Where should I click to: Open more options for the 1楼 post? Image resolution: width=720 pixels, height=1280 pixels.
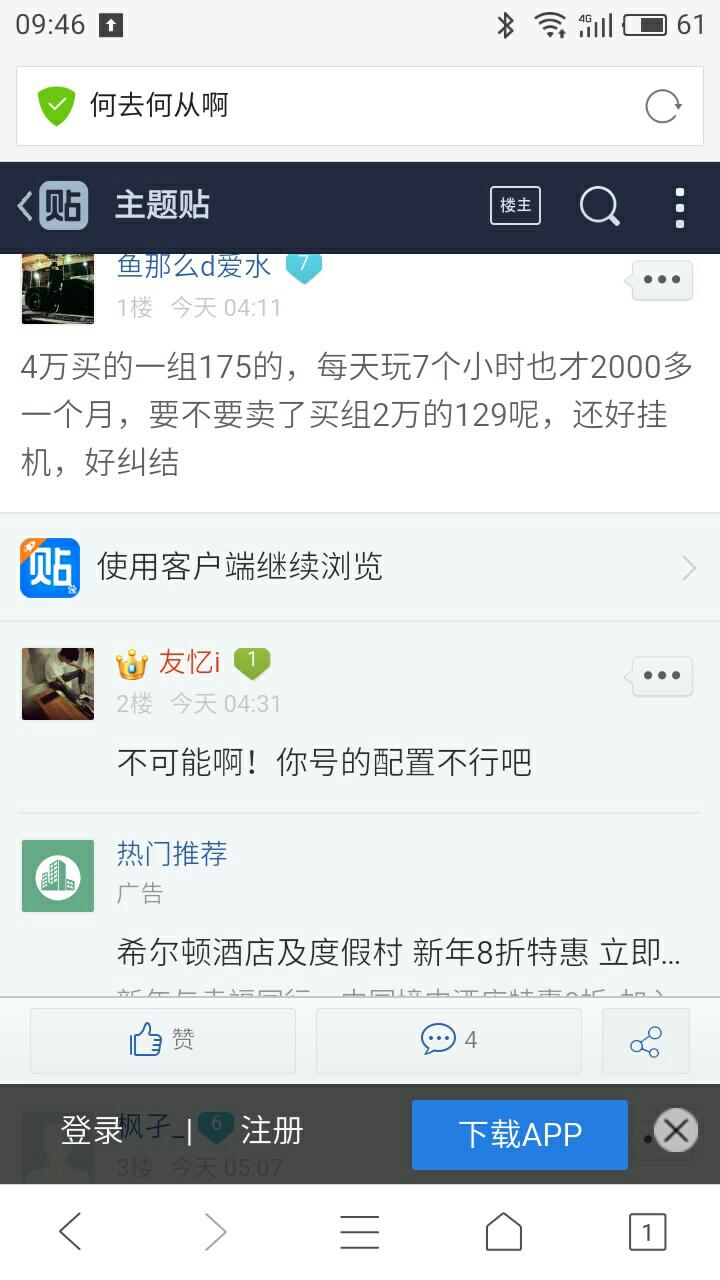point(662,281)
